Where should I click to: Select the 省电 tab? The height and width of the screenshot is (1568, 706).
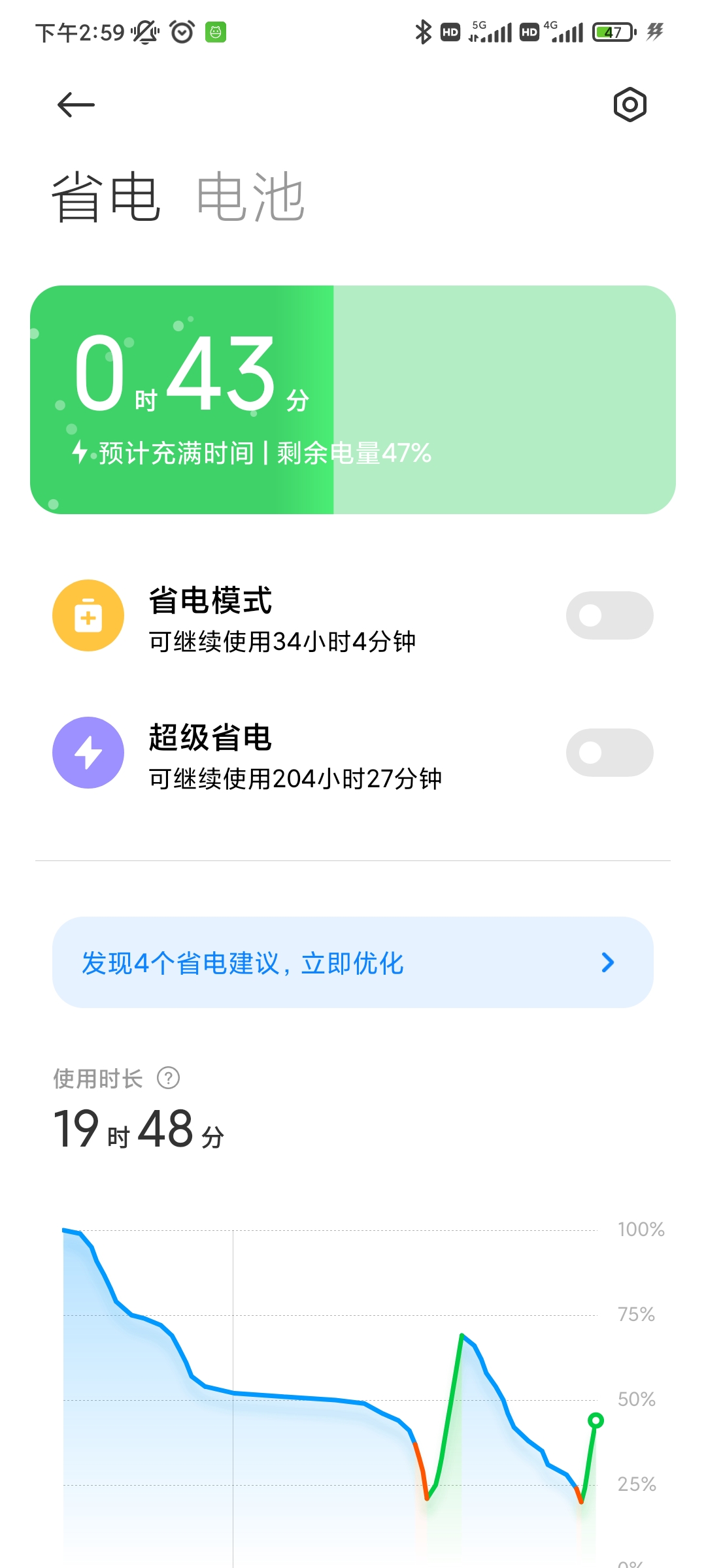(x=106, y=197)
